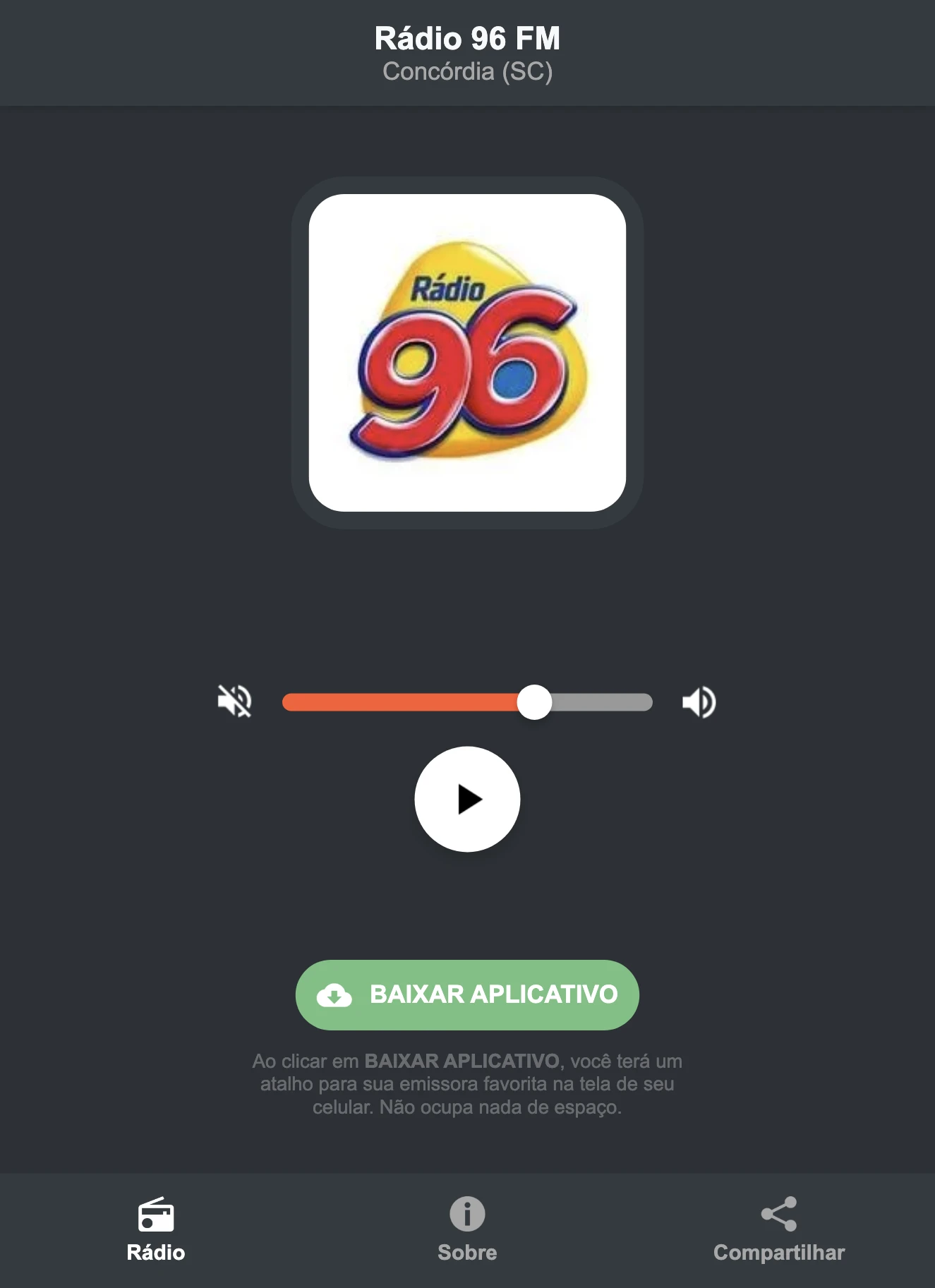
Task: Click the orange filled portion of volume bar
Action: (x=402, y=701)
